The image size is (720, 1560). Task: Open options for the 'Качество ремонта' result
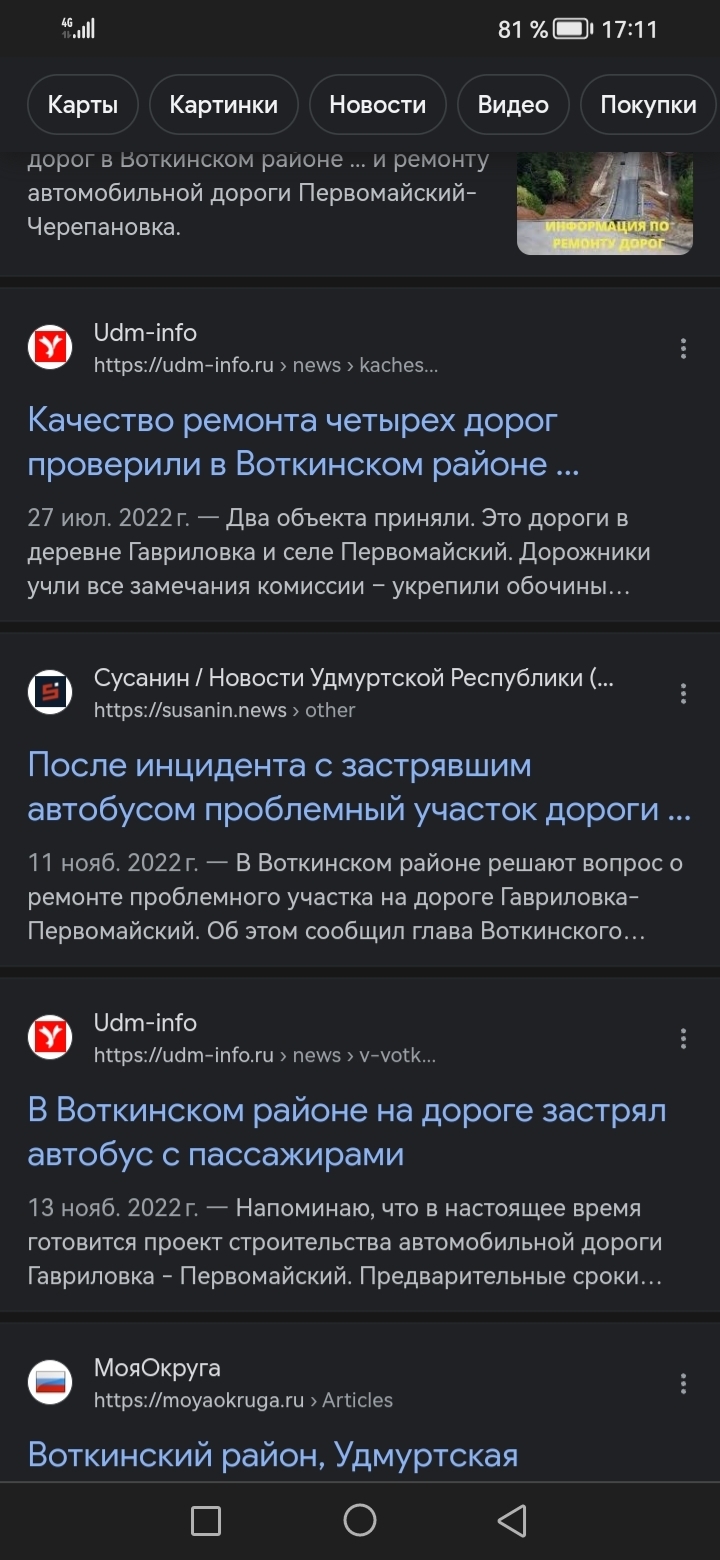[683, 349]
